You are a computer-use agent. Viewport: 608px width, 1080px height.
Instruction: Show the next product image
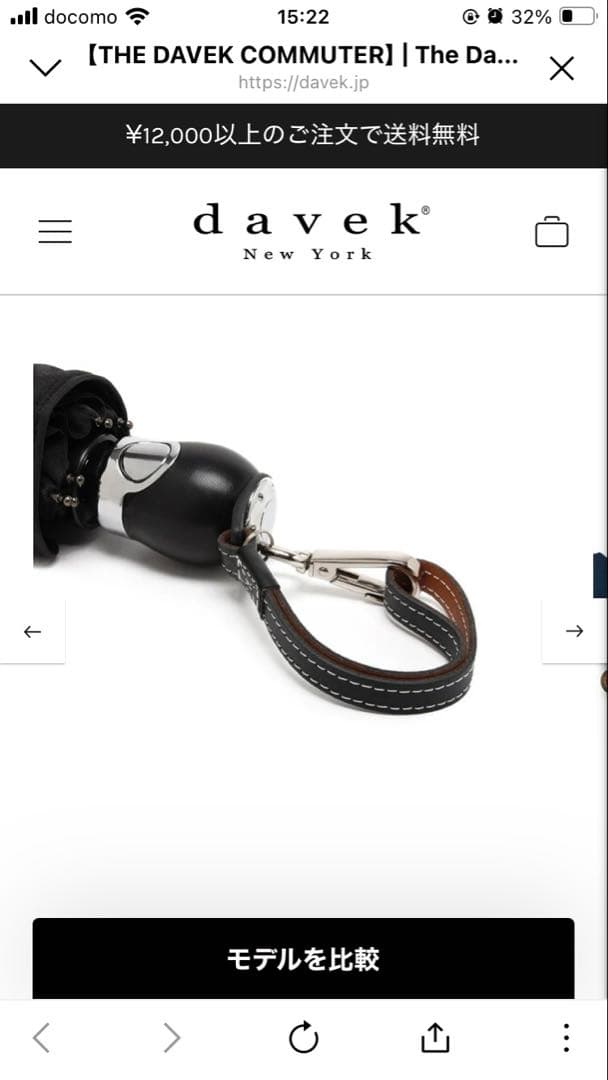(x=574, y=631)
